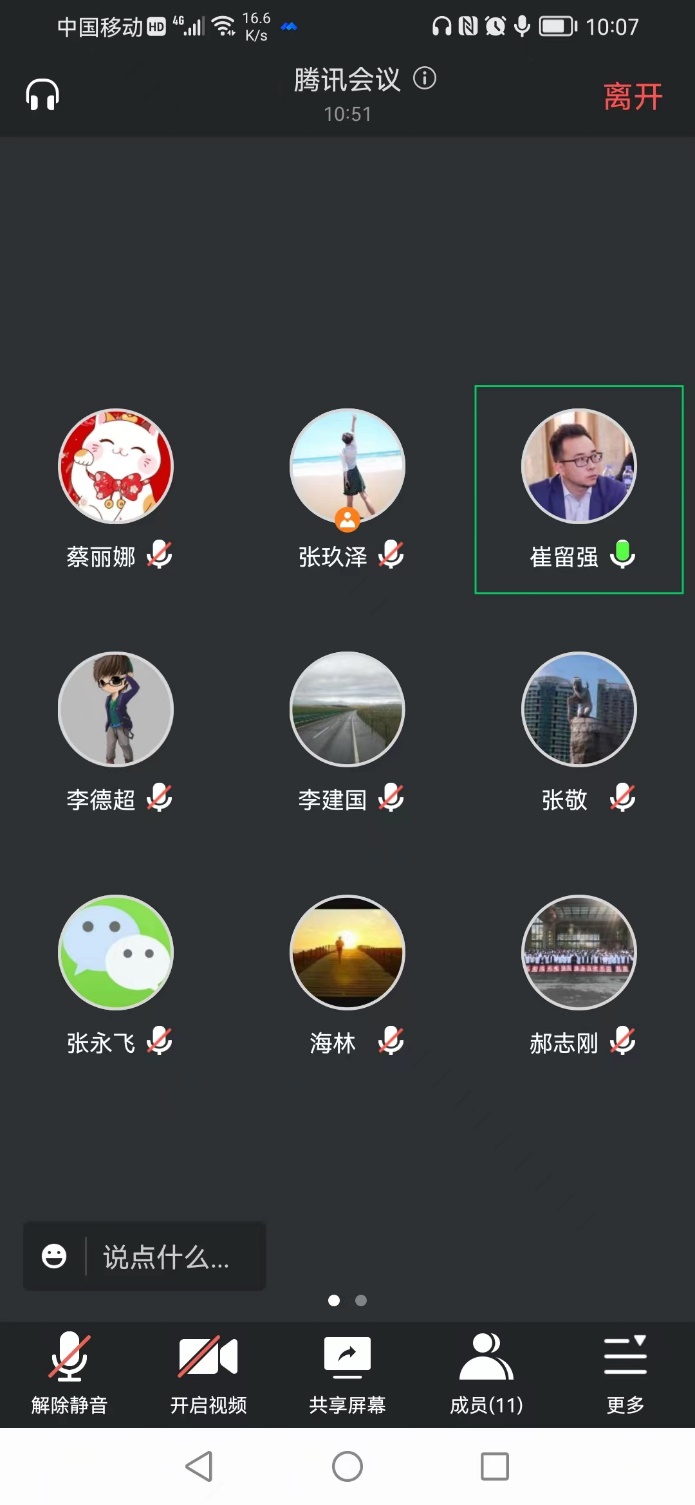Leave the meeting with 离开

point(633,97)
